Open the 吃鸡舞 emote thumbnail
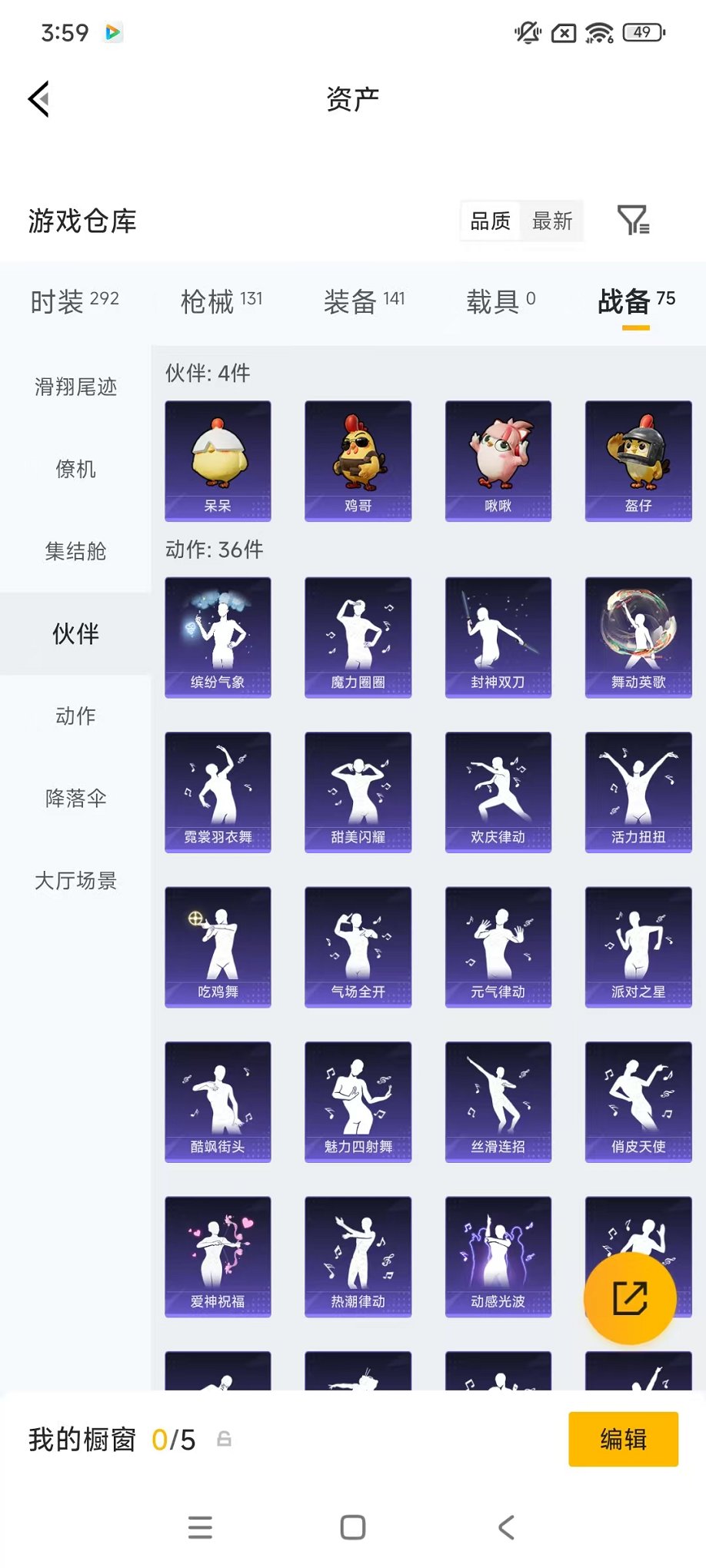706x1568 pixels. coord(218,946)
